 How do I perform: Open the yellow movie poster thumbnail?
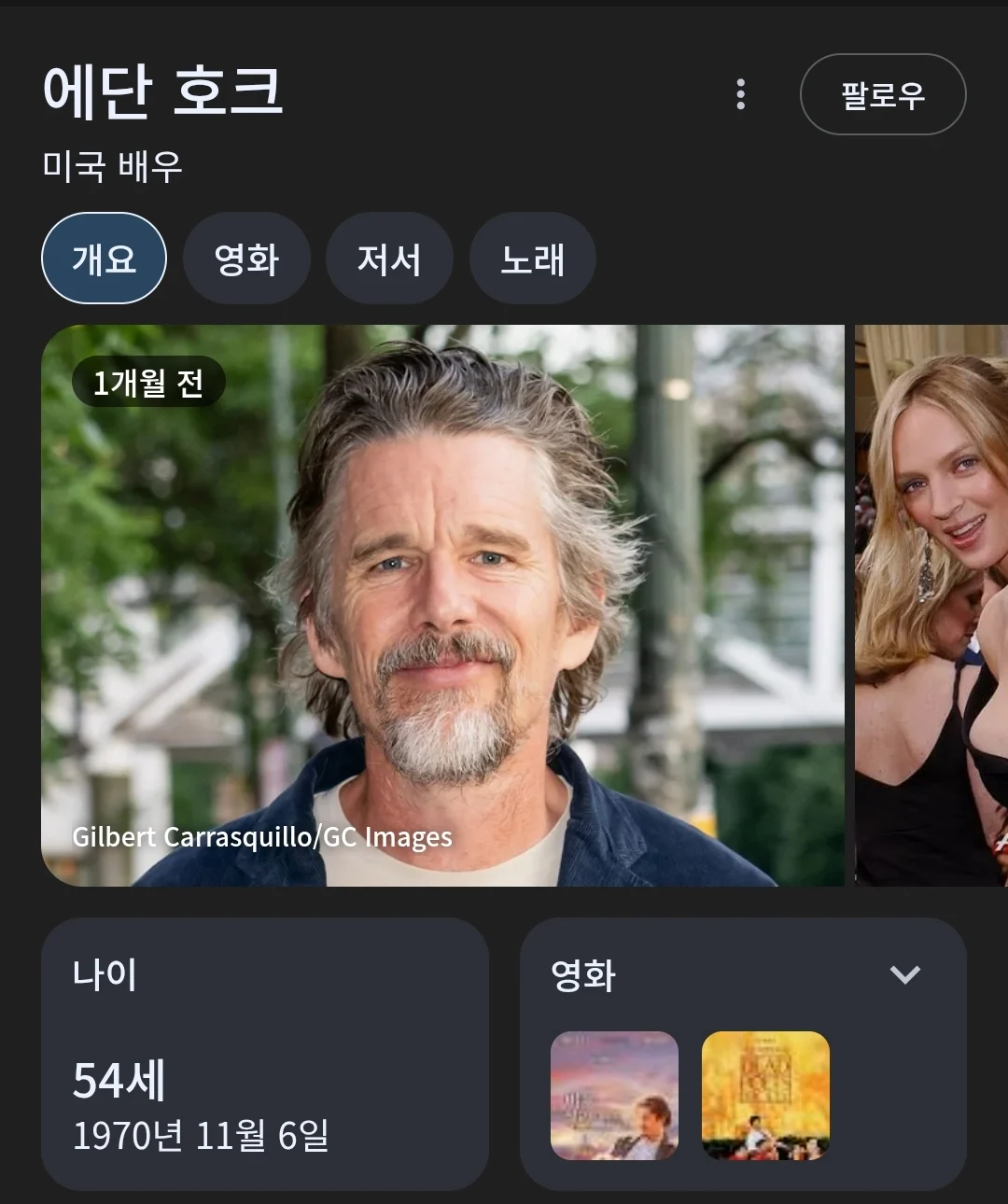(x=765, y=1096)
